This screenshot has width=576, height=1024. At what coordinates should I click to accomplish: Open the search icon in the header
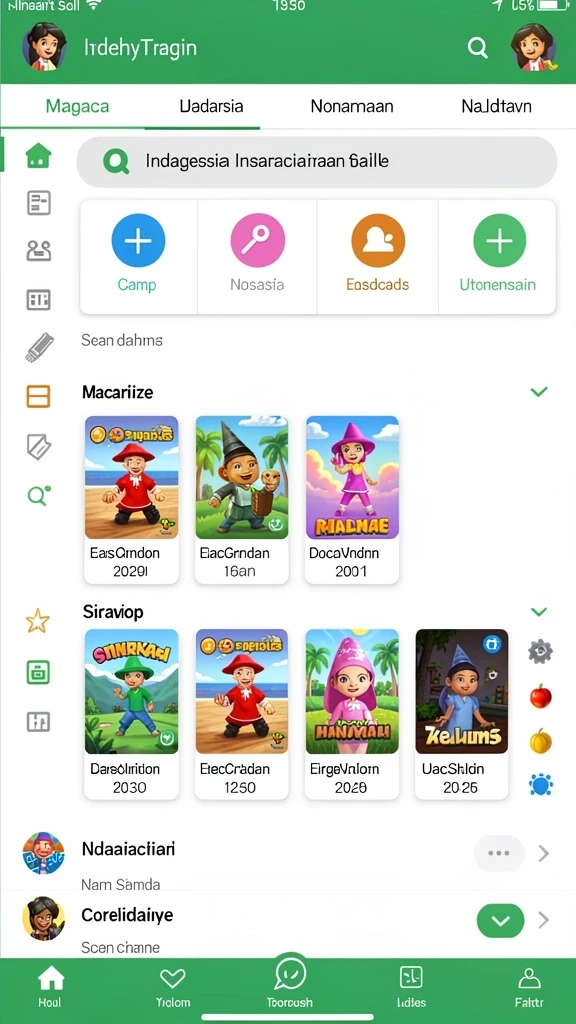[477, 48]
